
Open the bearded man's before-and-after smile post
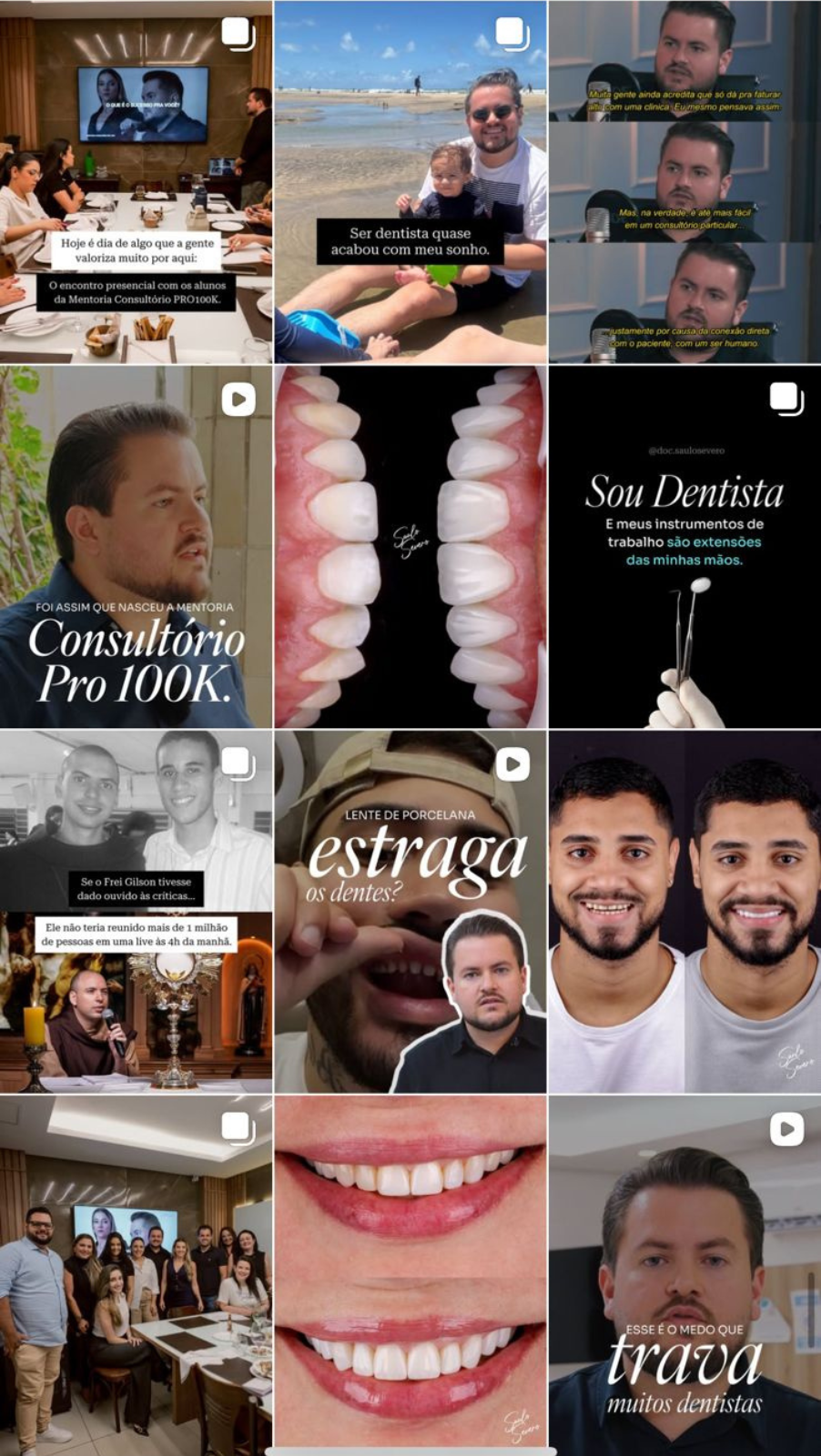(x=684, y=911)
